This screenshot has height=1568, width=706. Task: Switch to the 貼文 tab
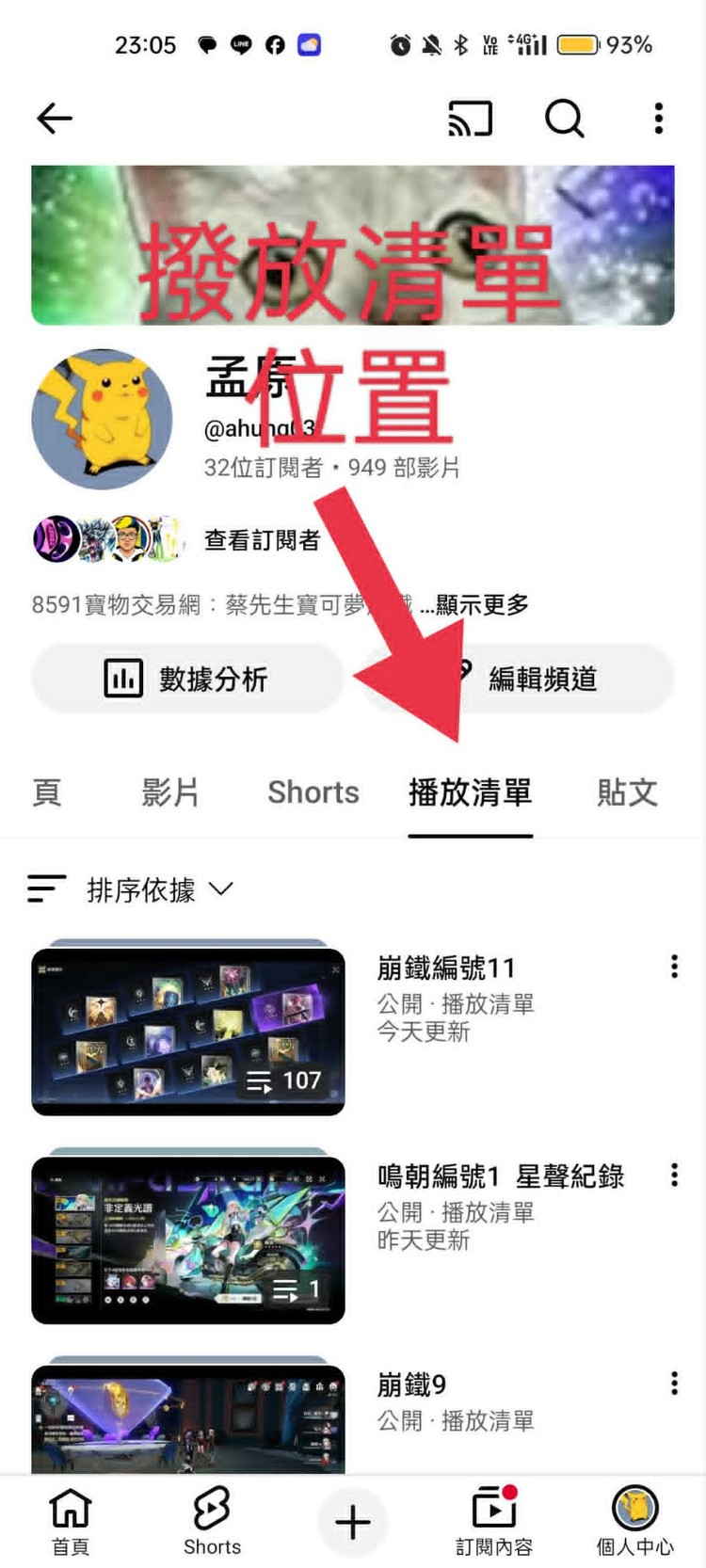(626, 793)
